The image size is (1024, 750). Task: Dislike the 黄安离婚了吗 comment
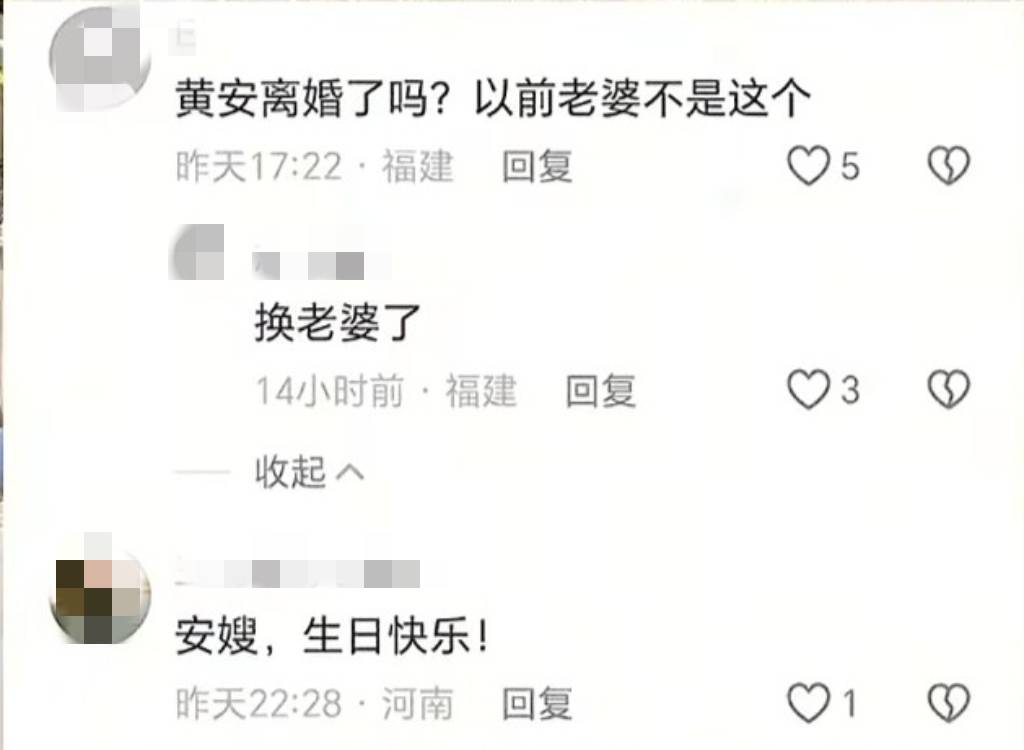click(949, 166)
